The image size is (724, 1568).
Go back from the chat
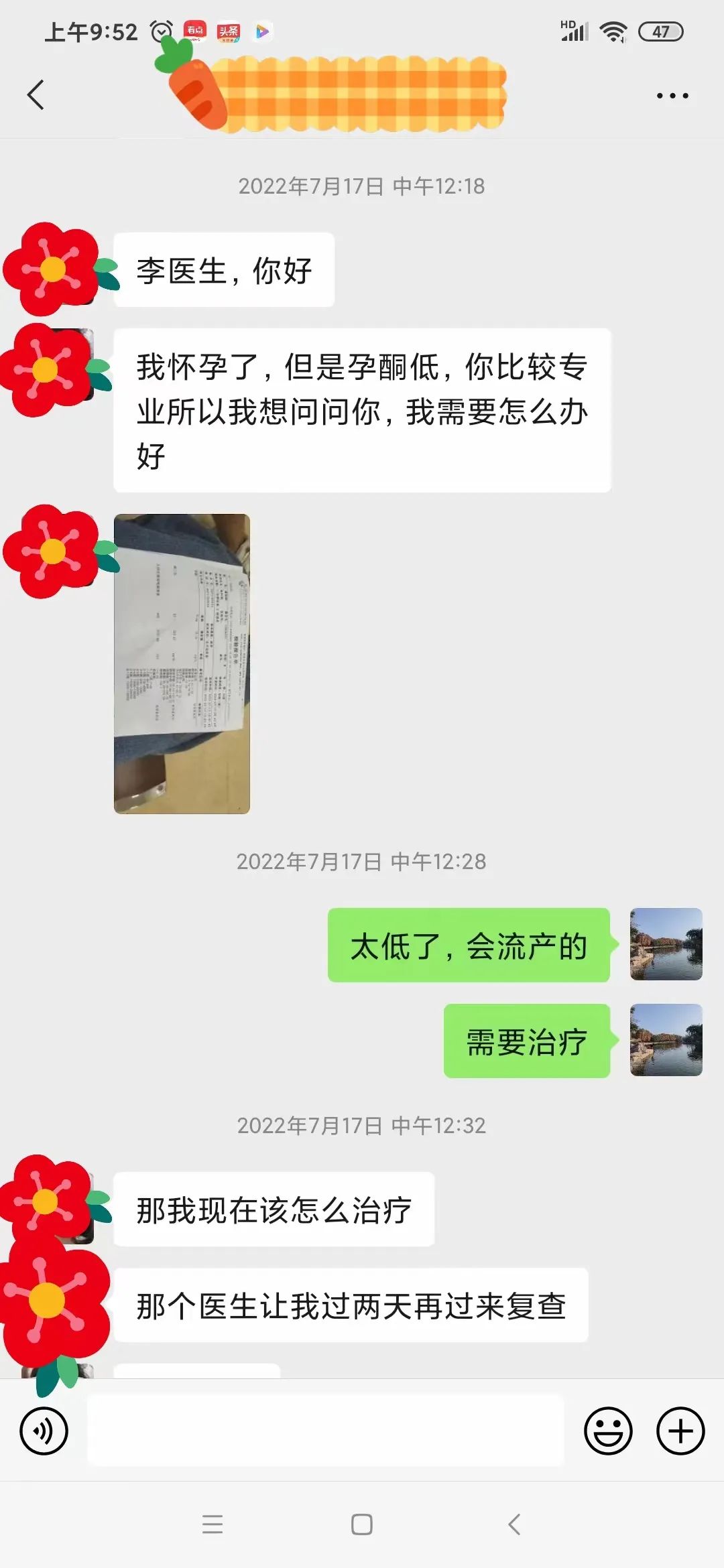(36, 94)
